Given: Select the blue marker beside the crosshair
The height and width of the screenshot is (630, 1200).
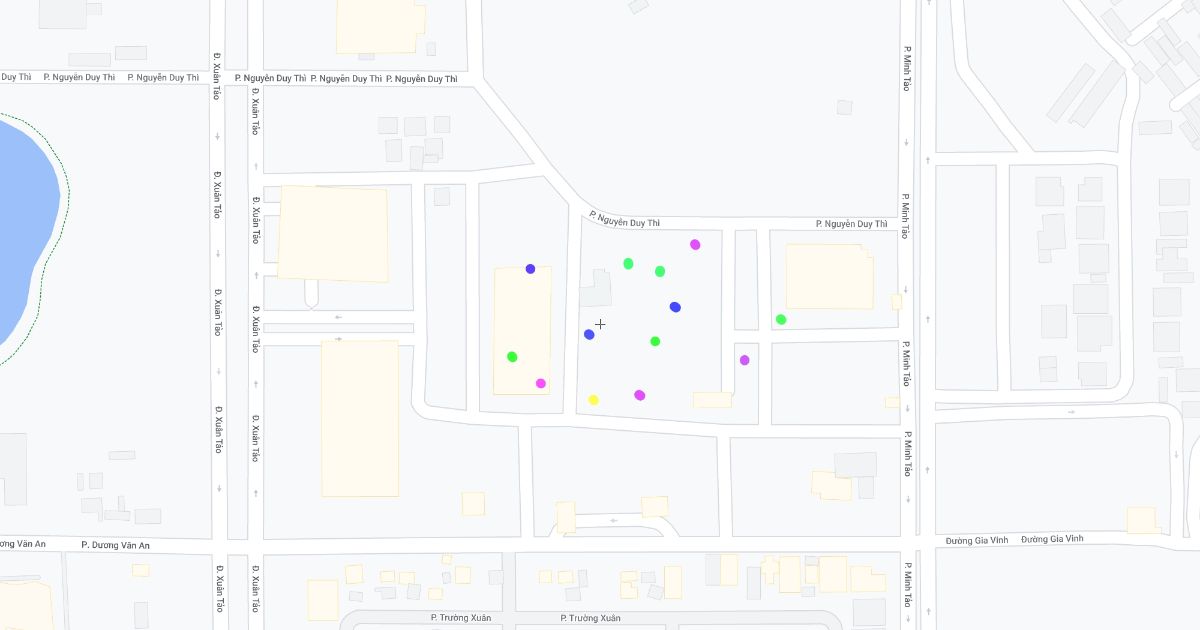Looking at the screenshot, I should [589, 334].
